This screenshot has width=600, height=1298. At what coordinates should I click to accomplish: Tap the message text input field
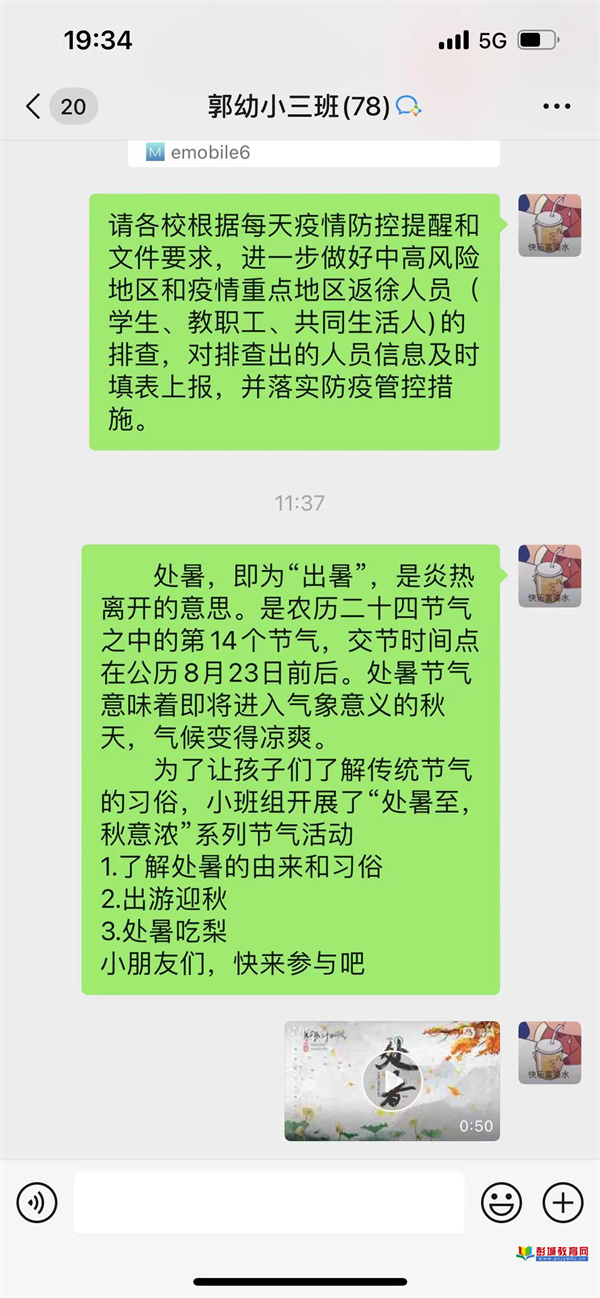(268, 1202)
